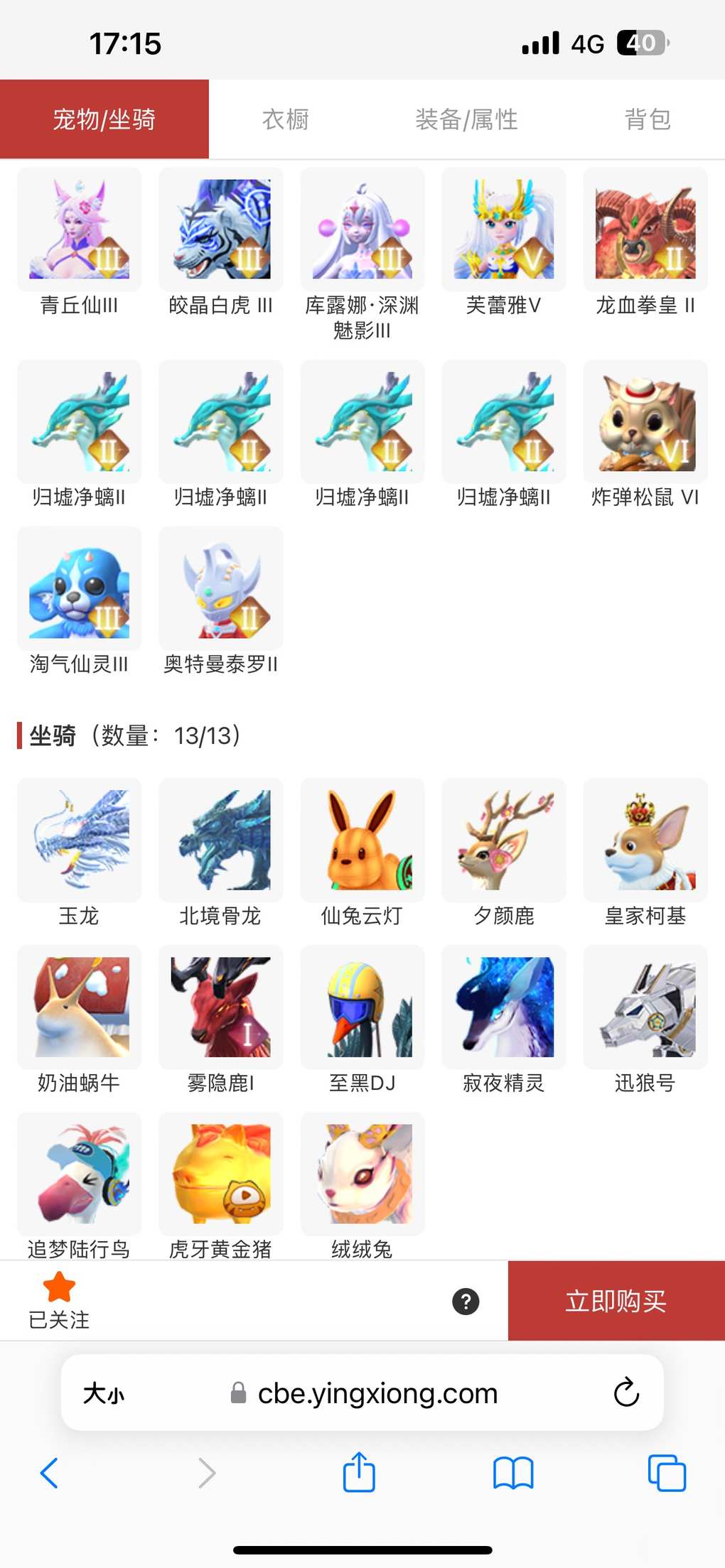Open the 芙蕾雅V pet tile
The height and width of the screenshot is (1568, 725).
click(503, 229)
